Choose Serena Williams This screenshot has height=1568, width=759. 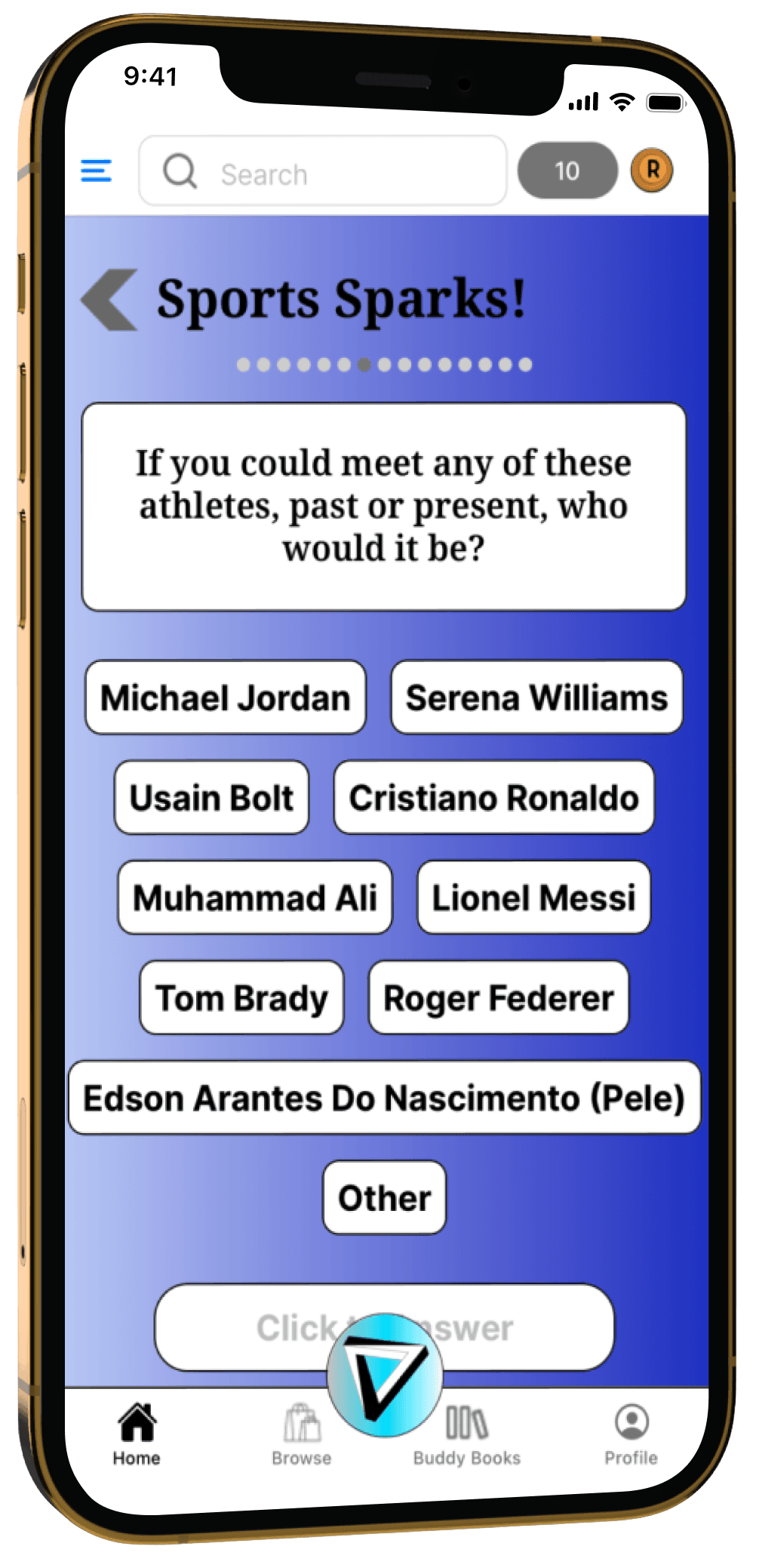tap(536, 698)
